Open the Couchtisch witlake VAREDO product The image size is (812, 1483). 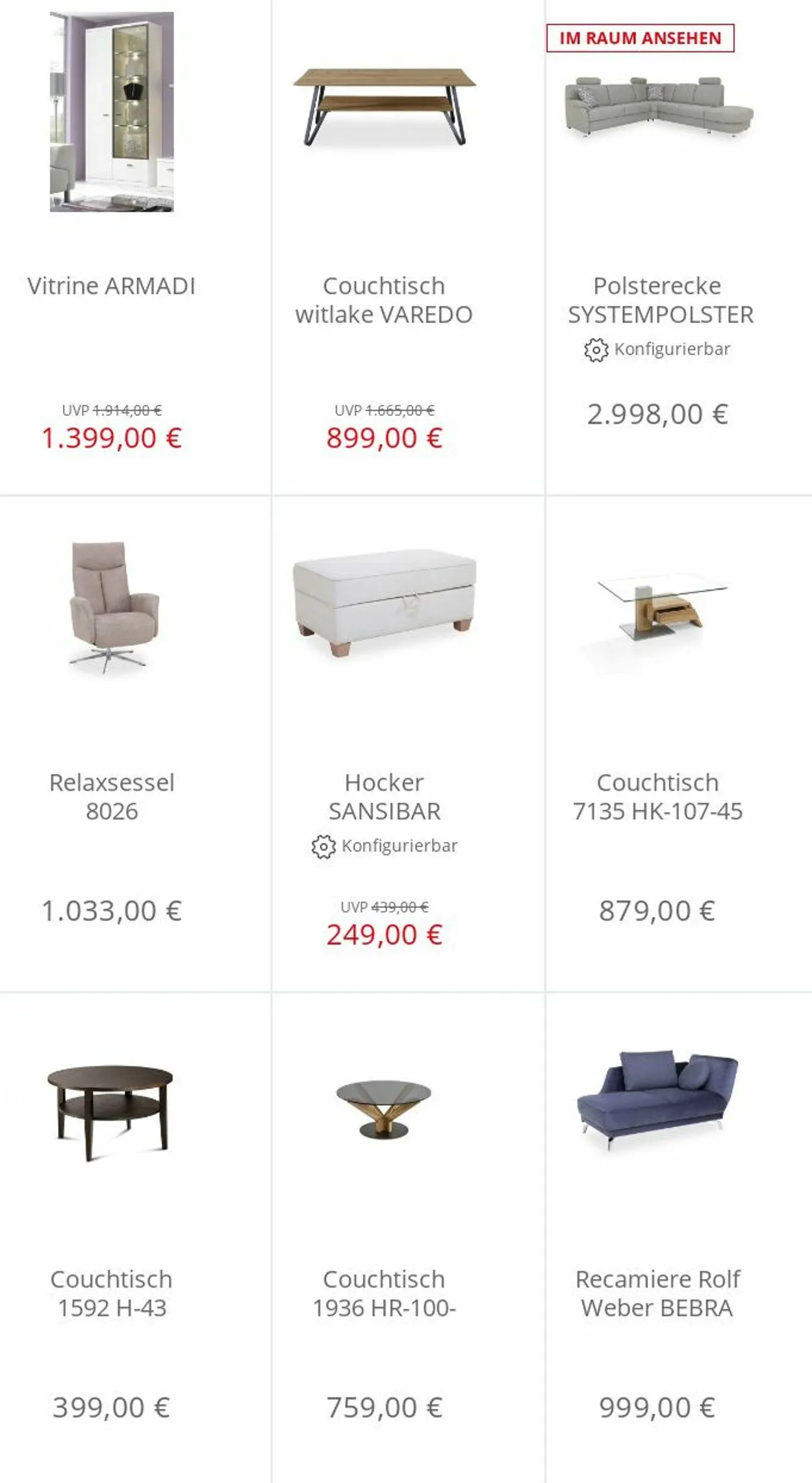tap(384, 300)
